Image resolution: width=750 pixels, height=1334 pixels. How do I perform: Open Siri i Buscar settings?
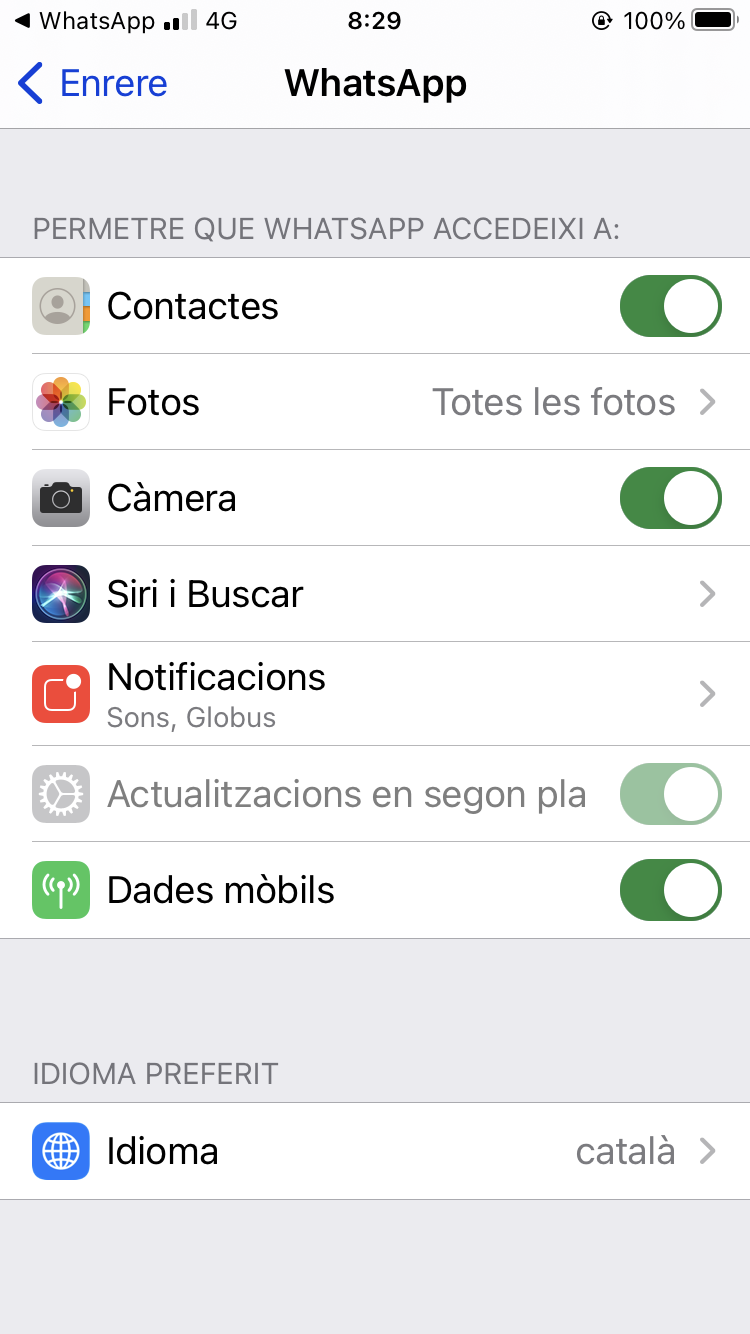click(375, 594)
